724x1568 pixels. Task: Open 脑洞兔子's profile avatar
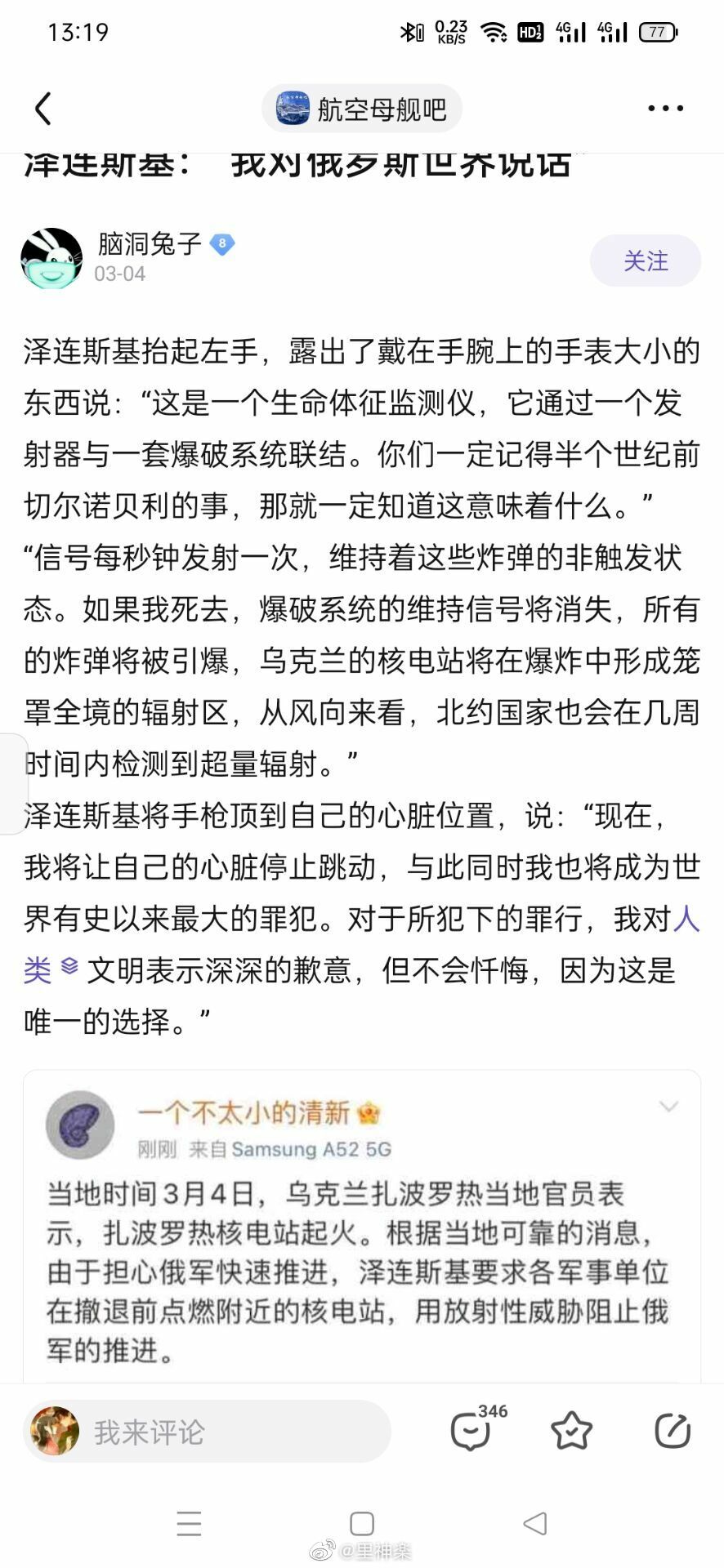pos(51,259)
